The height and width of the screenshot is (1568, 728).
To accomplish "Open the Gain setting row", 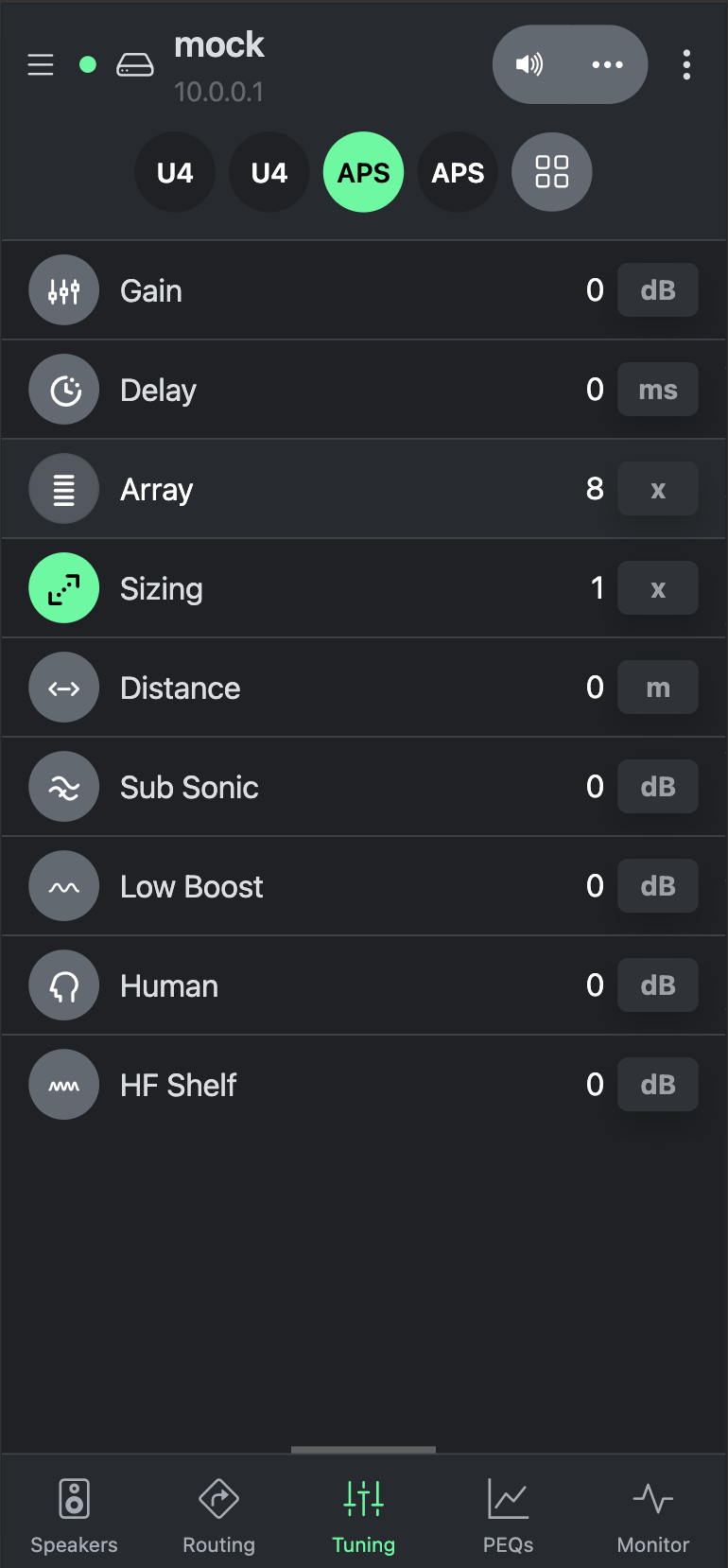I will pyautogui.click(x=364, y=290).
